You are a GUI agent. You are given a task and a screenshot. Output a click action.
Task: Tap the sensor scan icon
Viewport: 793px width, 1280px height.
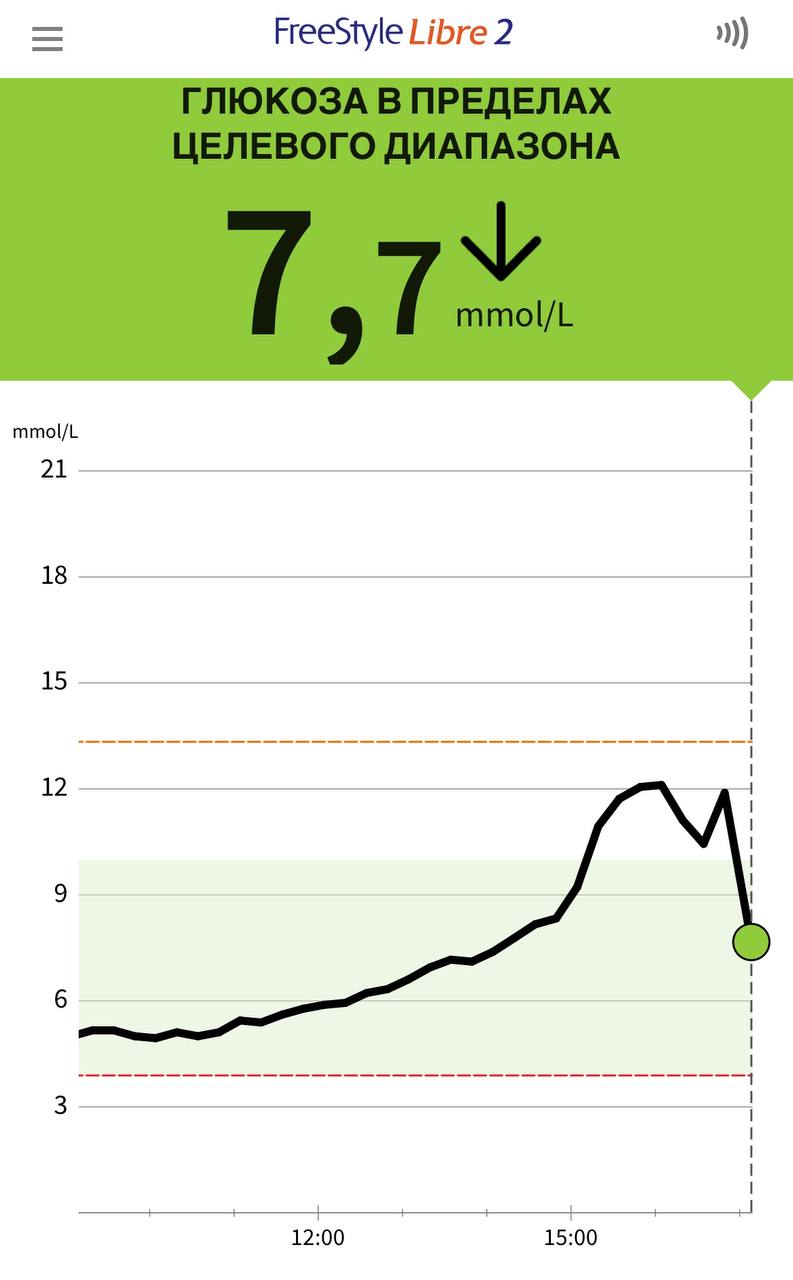tap(732, 34)
